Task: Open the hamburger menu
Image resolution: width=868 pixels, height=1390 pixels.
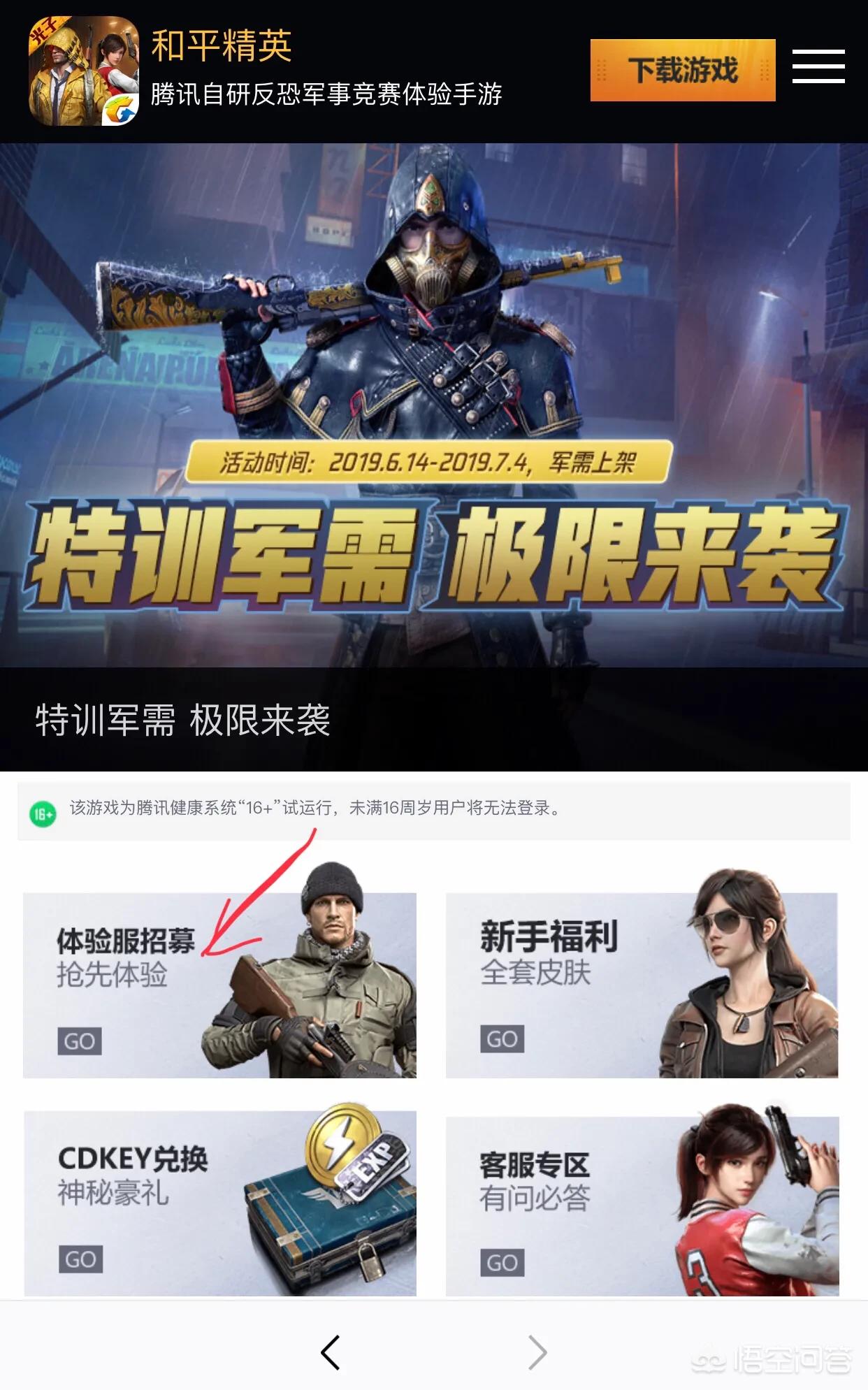Action: [x=818, y=66]
